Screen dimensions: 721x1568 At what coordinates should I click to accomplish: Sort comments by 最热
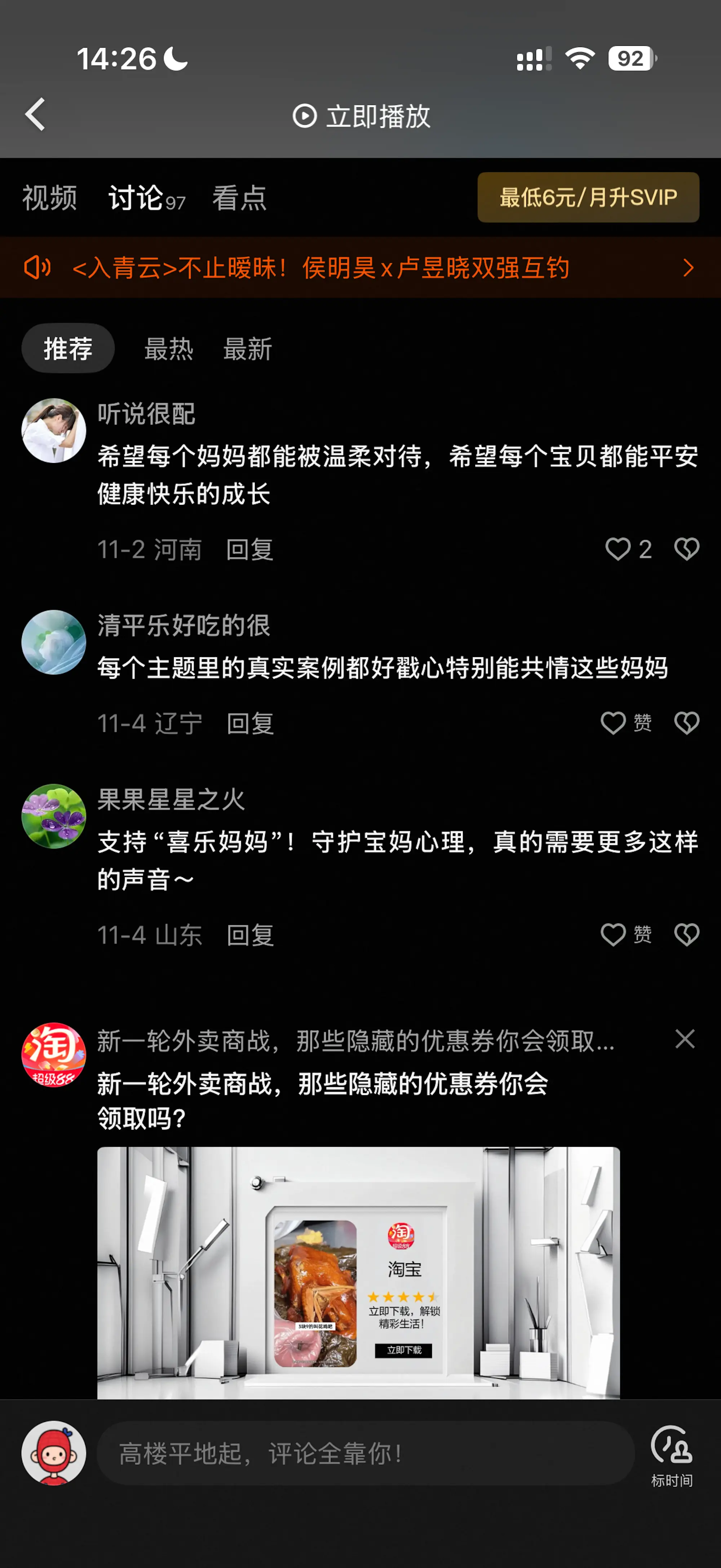coord(169,349)
